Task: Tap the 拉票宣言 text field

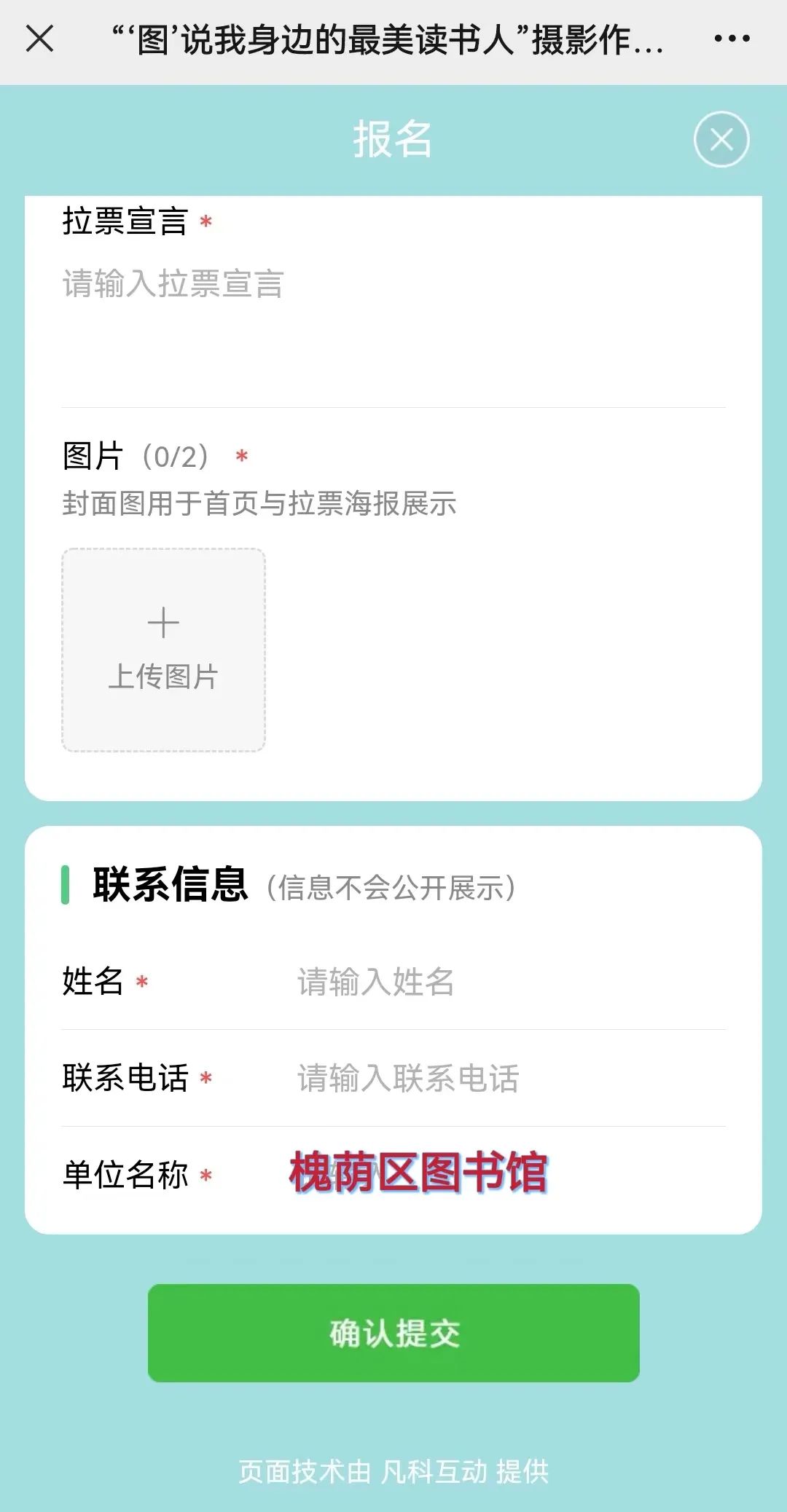Action: coord(393,320)
